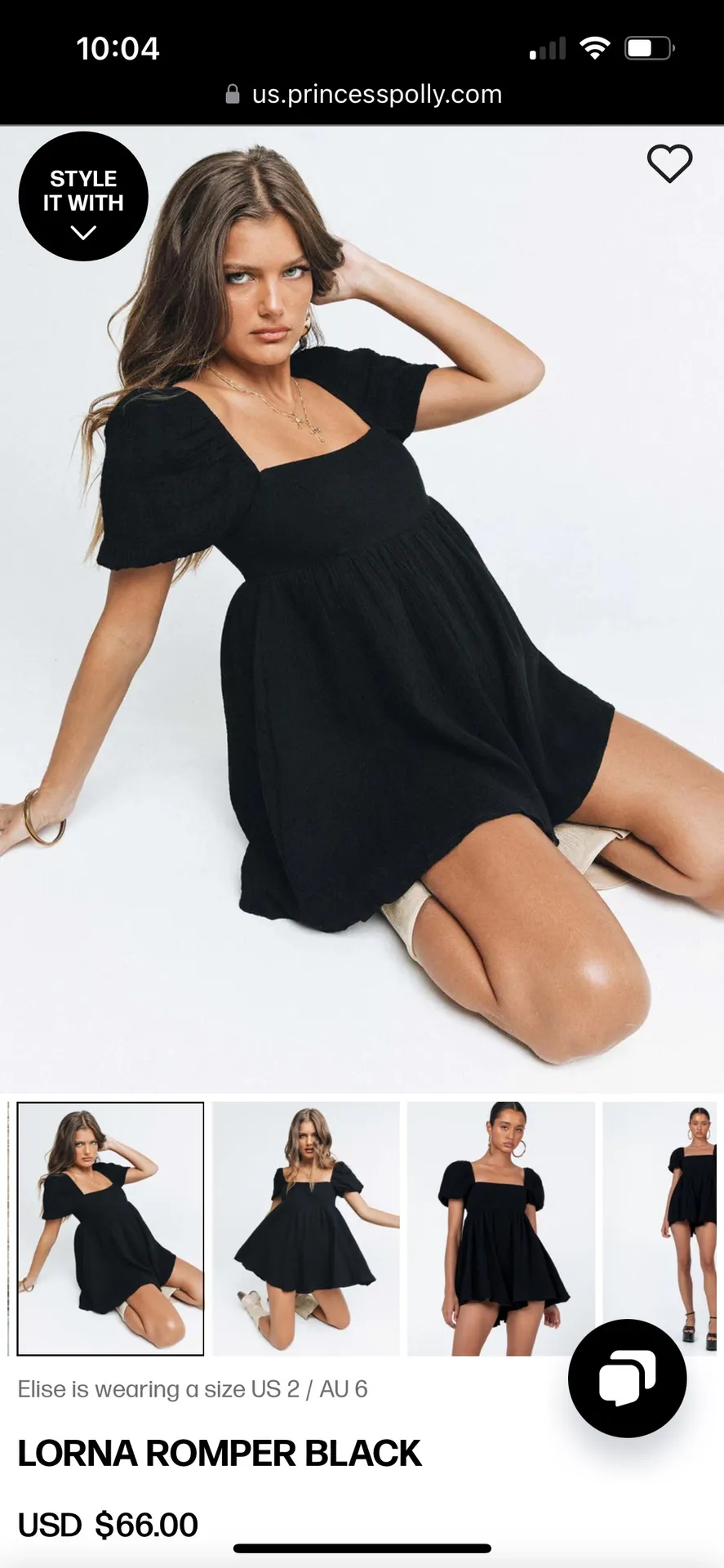Tap the Elise sizing information text
Screen dimensions: 724x1568
pos(193,1388)
